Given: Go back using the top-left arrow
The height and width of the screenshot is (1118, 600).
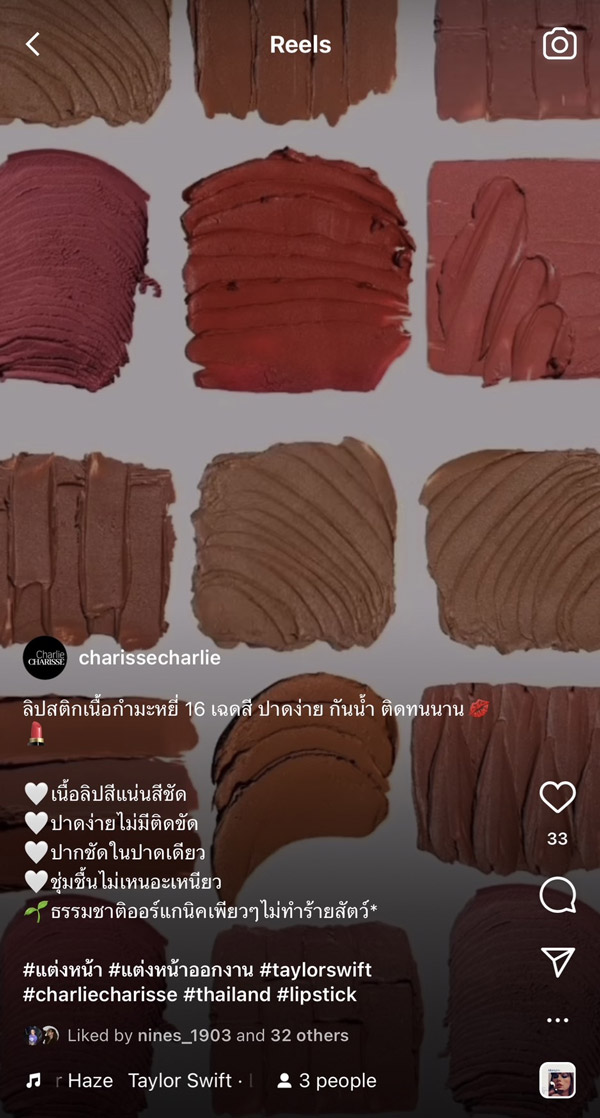Looking at the screenshot, I should pos(33,44).
